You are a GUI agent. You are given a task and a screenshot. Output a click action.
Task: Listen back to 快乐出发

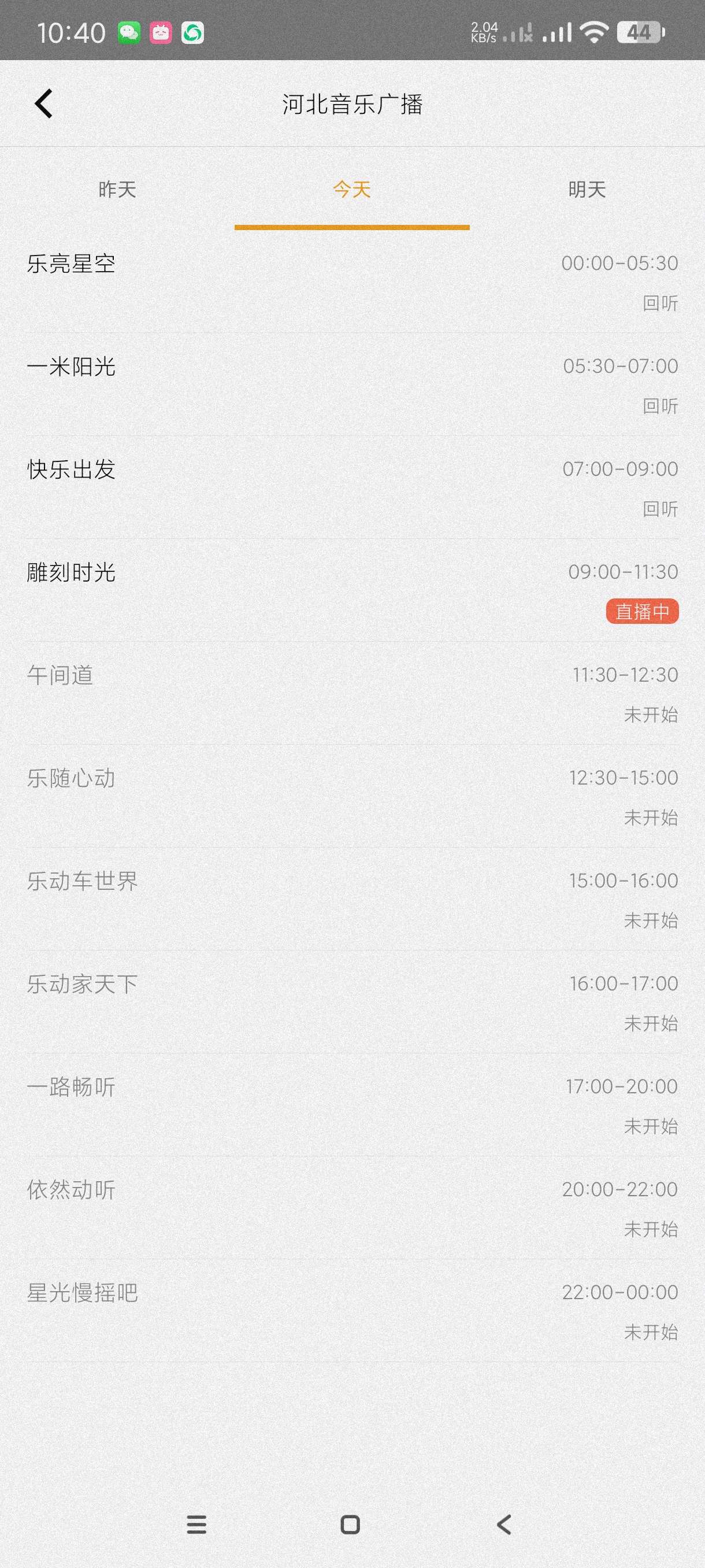click(x=660, y=509)
